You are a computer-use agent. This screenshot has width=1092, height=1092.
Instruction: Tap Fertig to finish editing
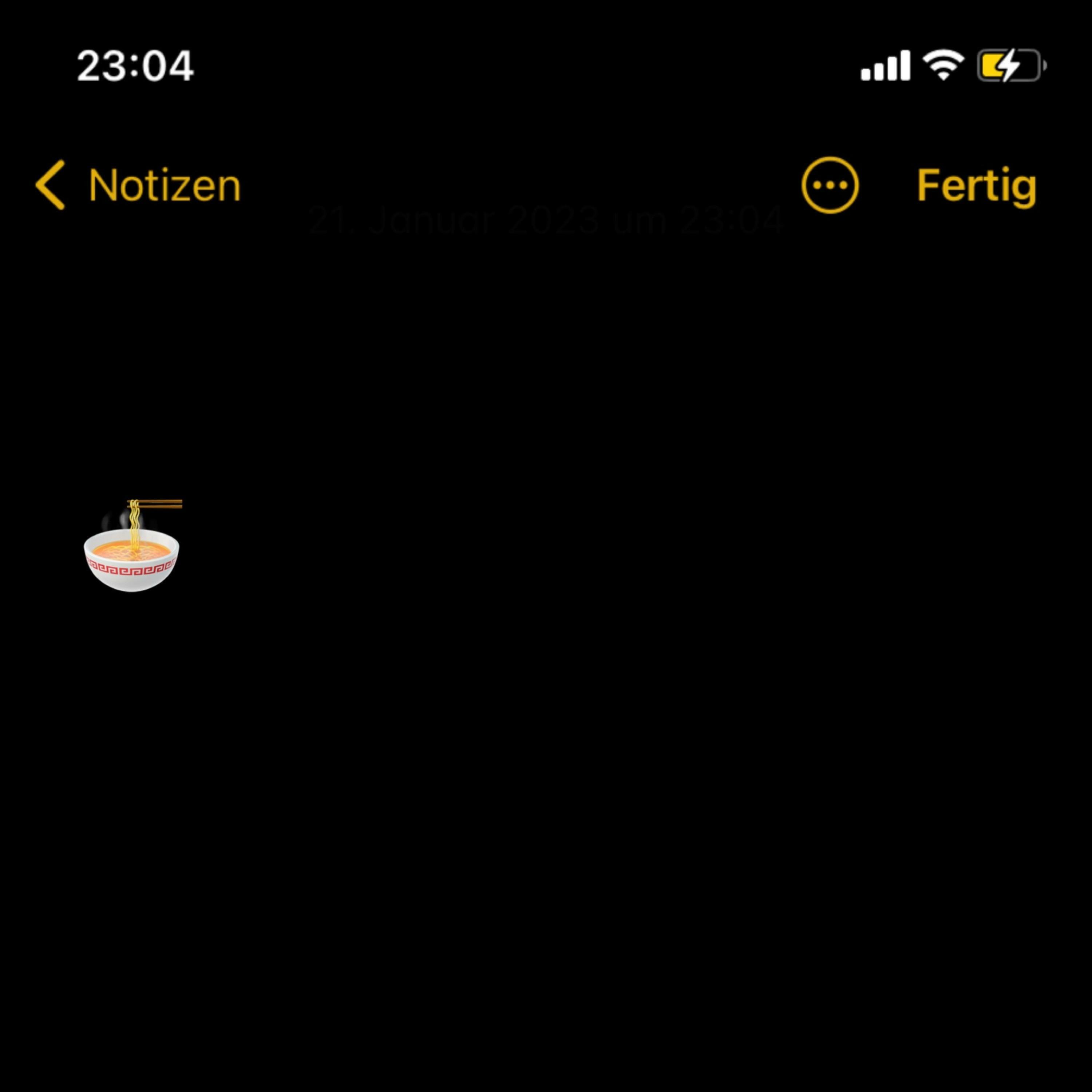[976, 185]
